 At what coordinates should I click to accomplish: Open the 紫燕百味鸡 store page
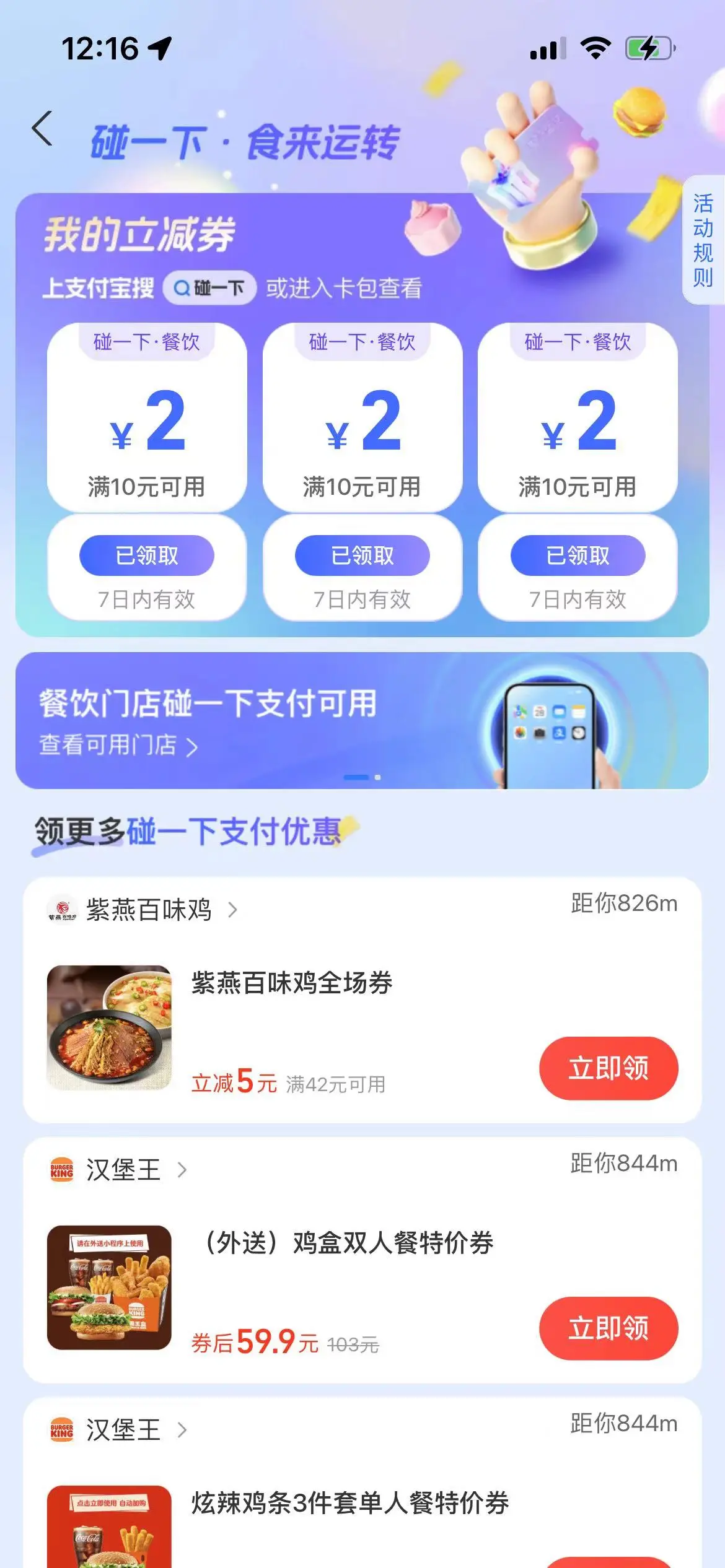[x=149, y=910]
